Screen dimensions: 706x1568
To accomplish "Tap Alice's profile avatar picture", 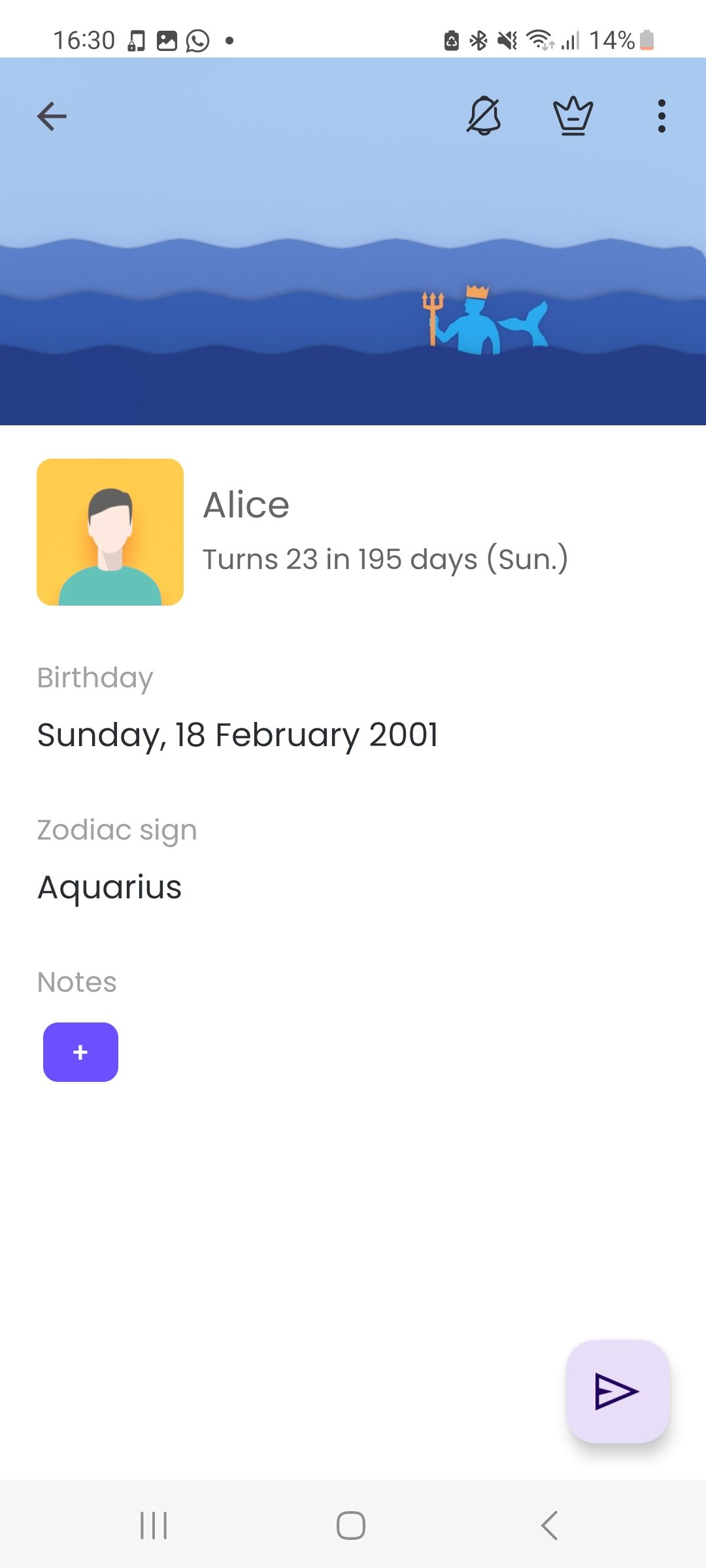I will (110, 532).
